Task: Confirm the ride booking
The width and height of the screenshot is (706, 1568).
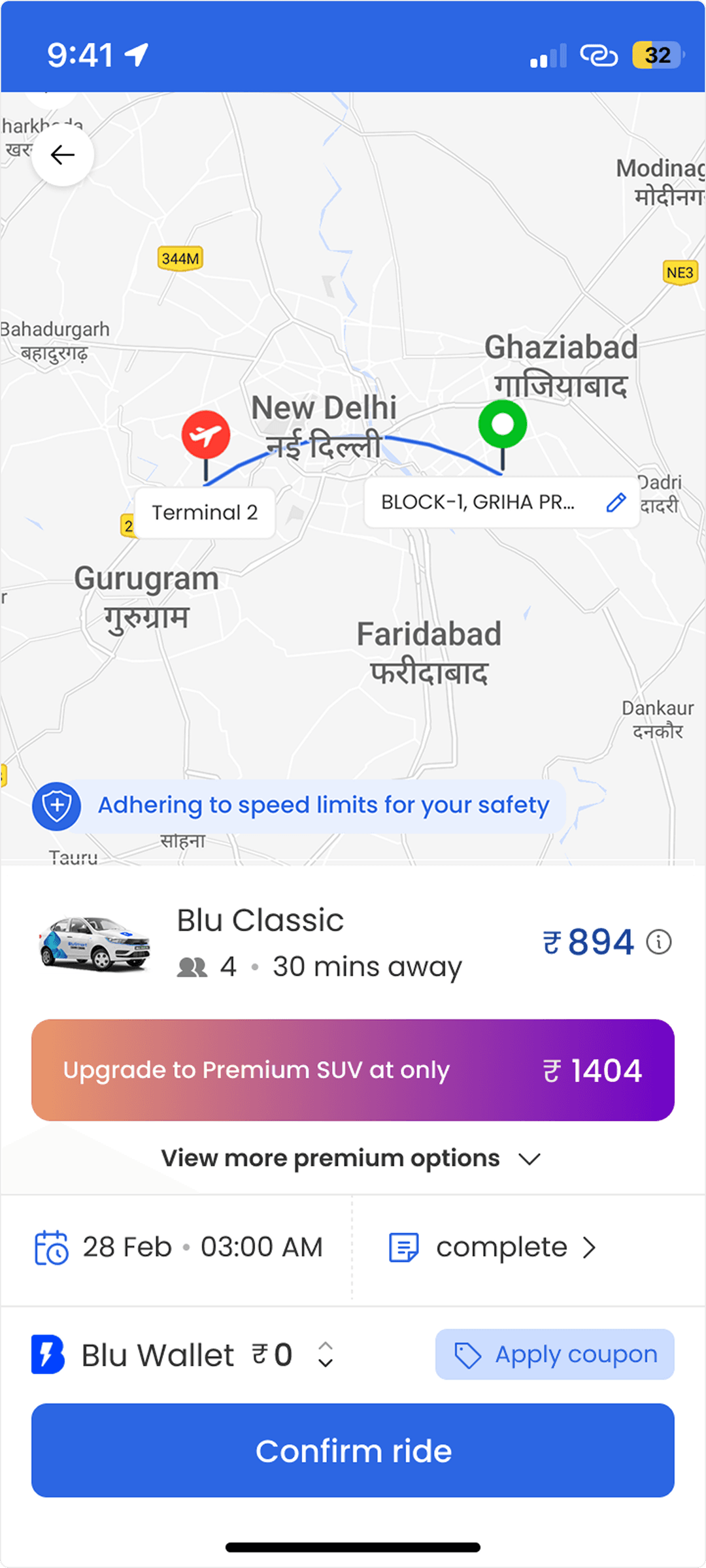Action: coord(353,1450)
